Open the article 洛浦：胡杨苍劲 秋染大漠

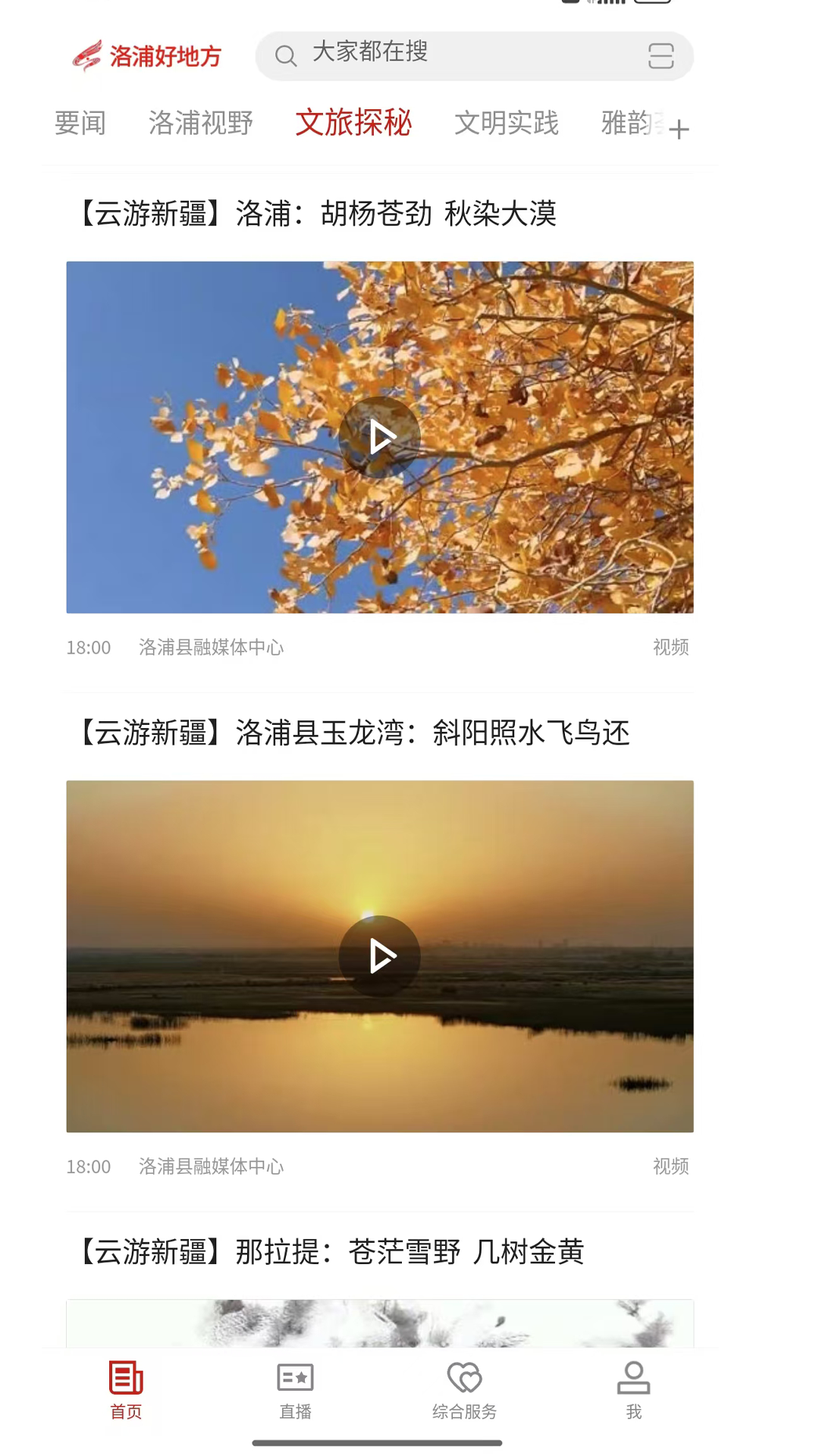tap(318, 214)
